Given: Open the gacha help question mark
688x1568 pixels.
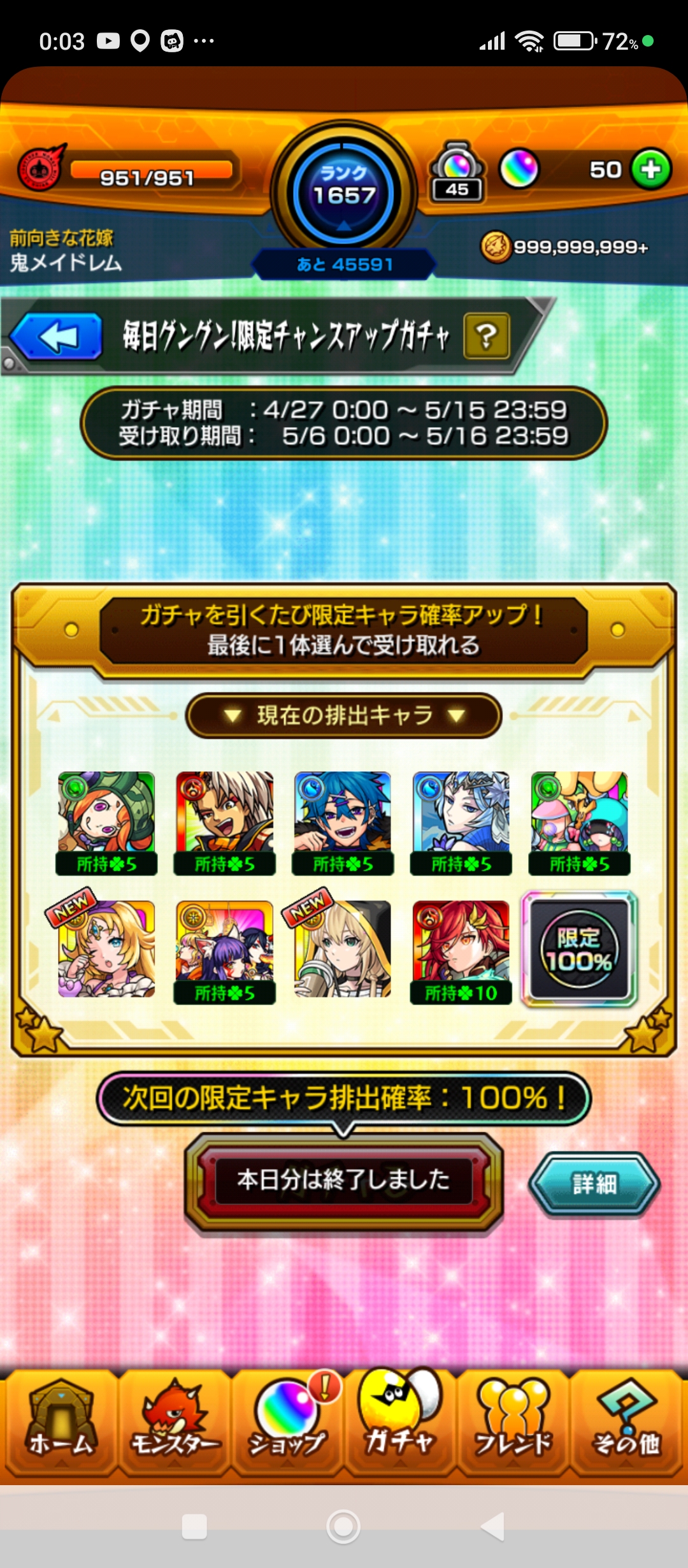Looking at the screenshot, I should click(486, 336).
